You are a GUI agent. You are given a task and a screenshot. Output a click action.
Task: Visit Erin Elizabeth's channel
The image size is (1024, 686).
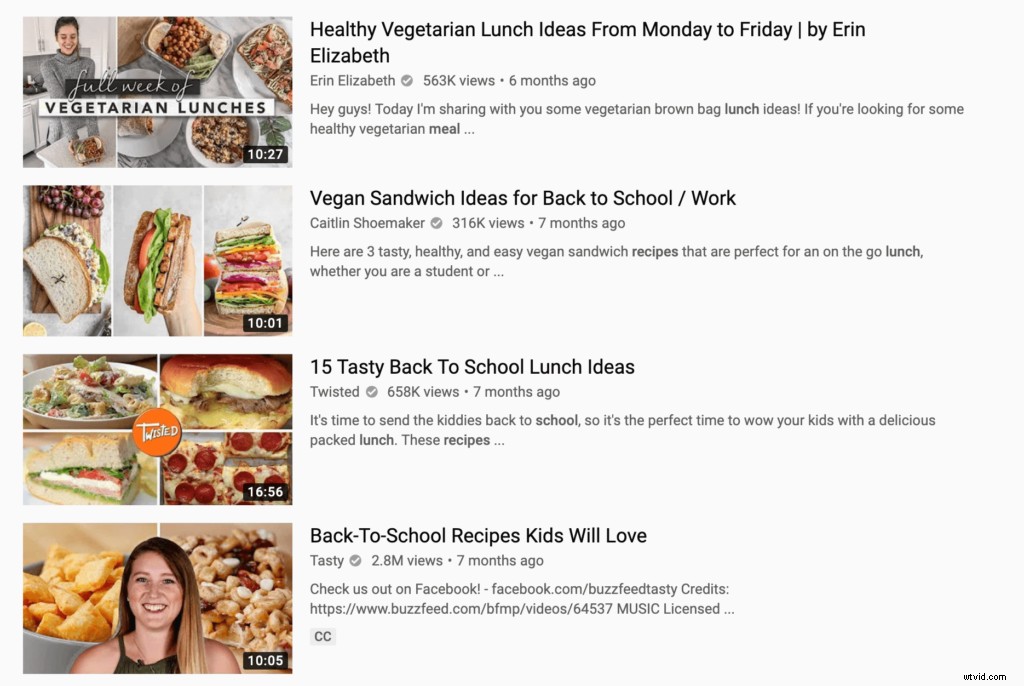click(353, 81)
